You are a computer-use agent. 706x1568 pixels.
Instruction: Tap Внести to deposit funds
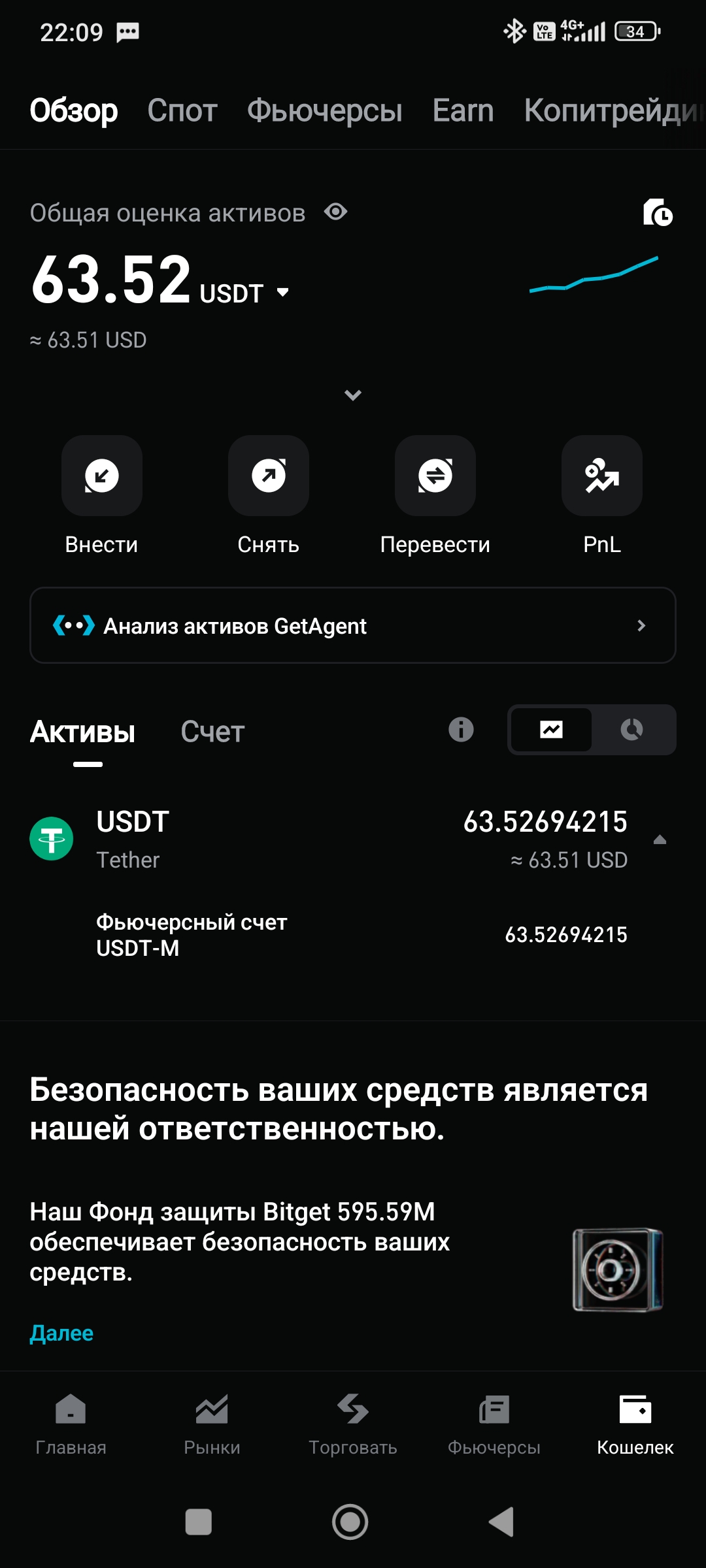pos(101,476)
